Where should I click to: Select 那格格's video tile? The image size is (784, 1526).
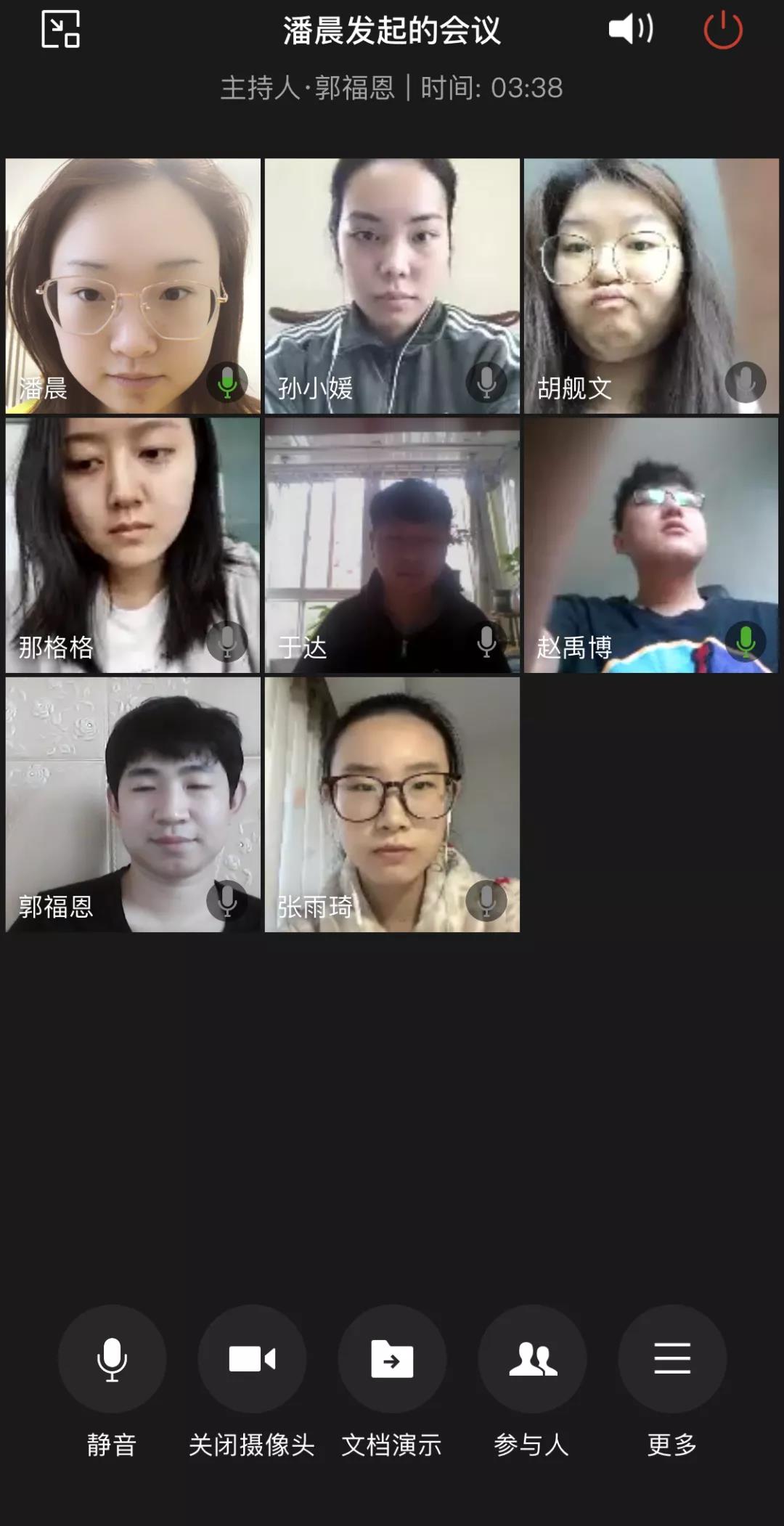pyautogui.click(x=133, y=545)
